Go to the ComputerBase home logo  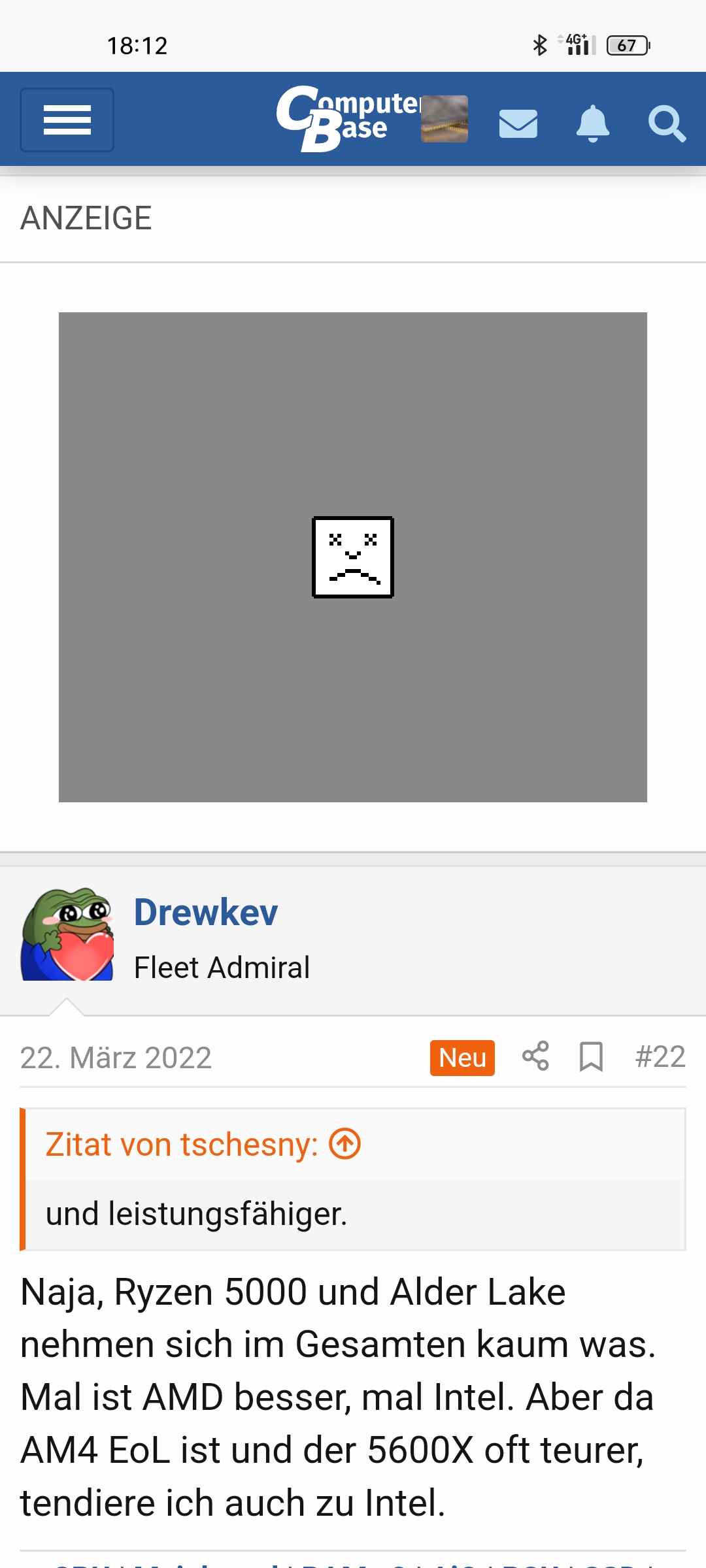coord(346,118)
